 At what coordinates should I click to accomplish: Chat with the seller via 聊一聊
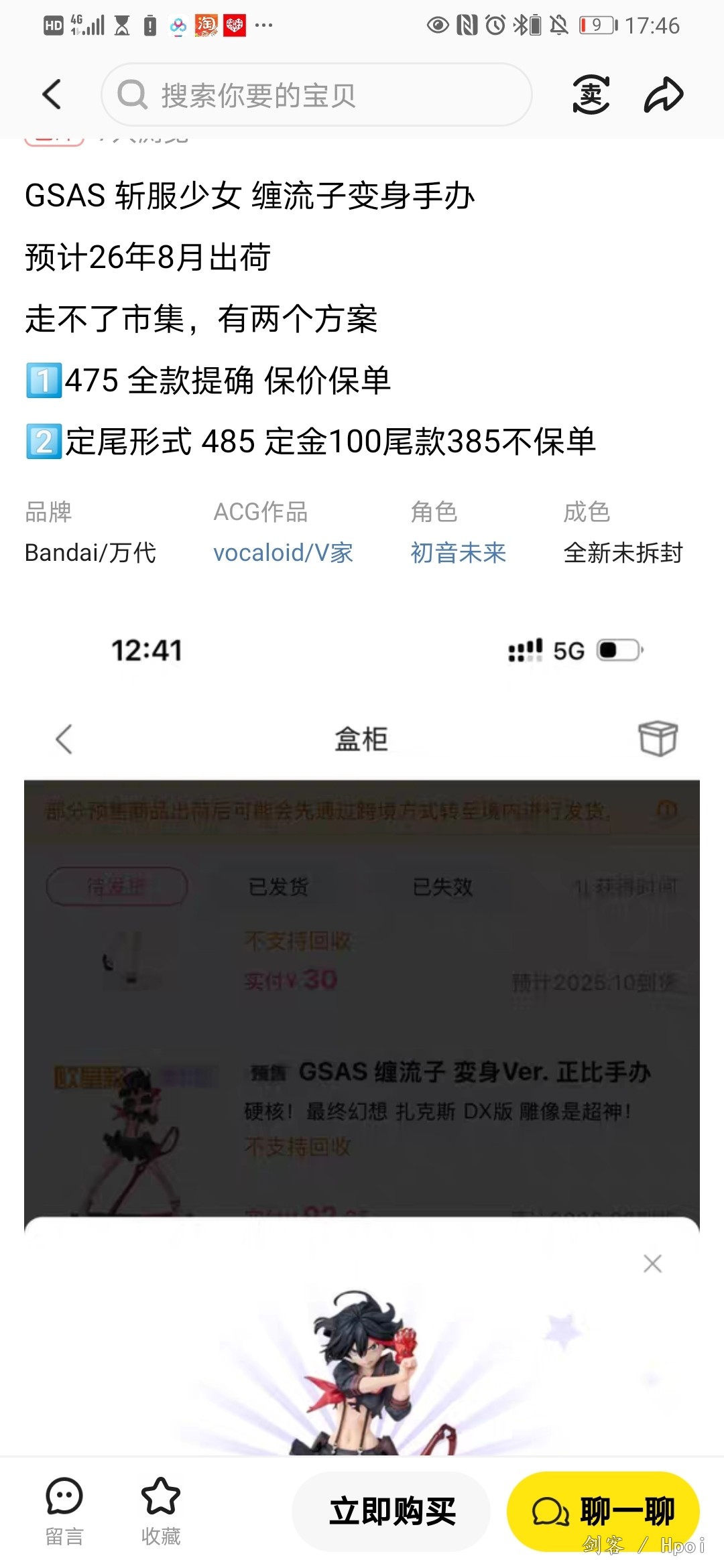(603, 1512)
